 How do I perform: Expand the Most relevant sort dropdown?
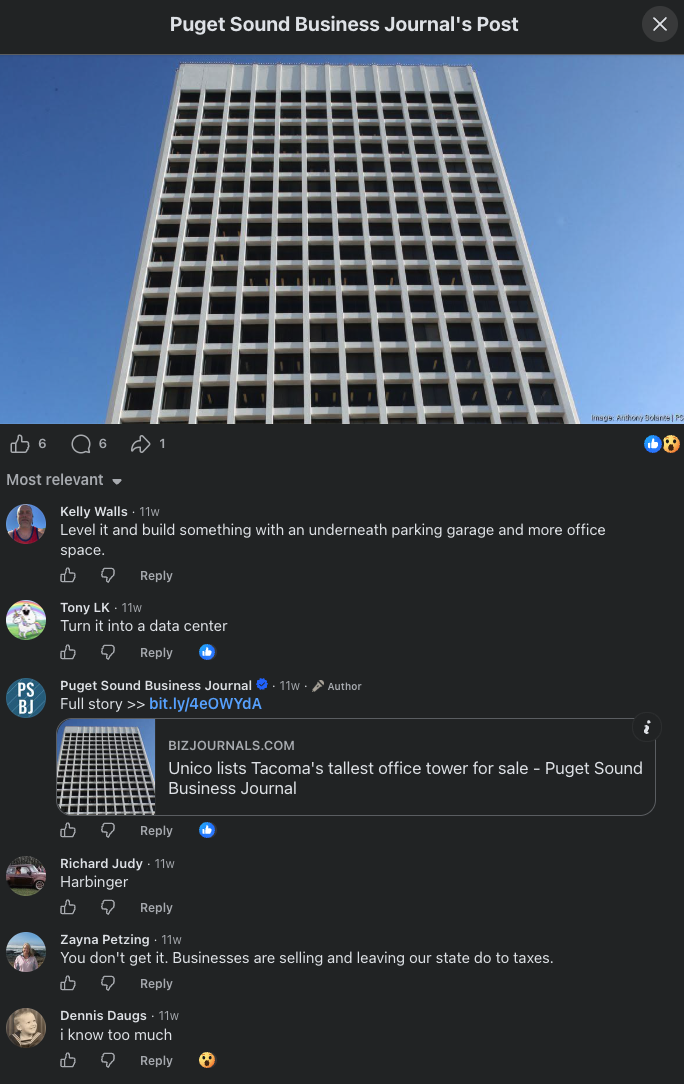[x=64, y=480]
